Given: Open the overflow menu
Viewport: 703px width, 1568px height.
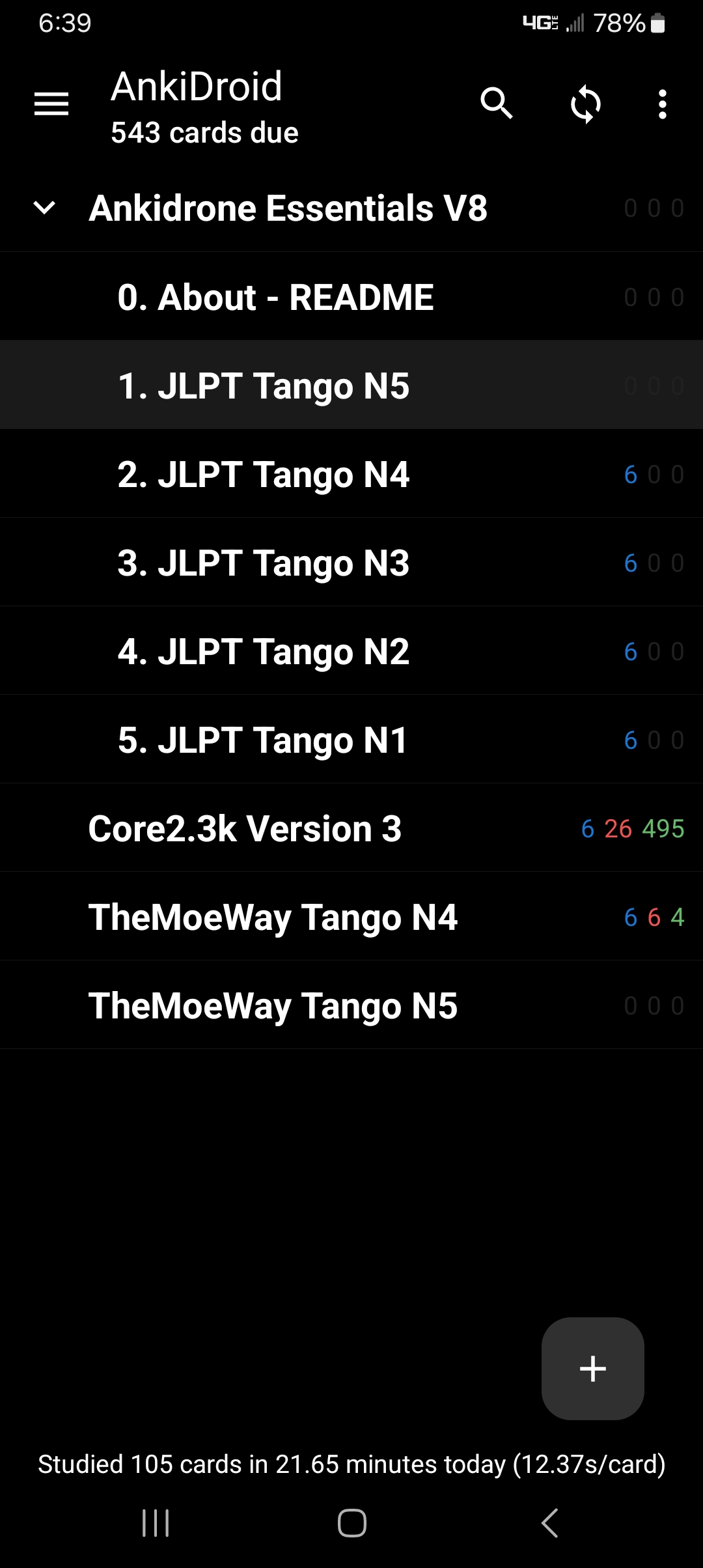Looking at the screenshot, I should (x=662, y=104).
